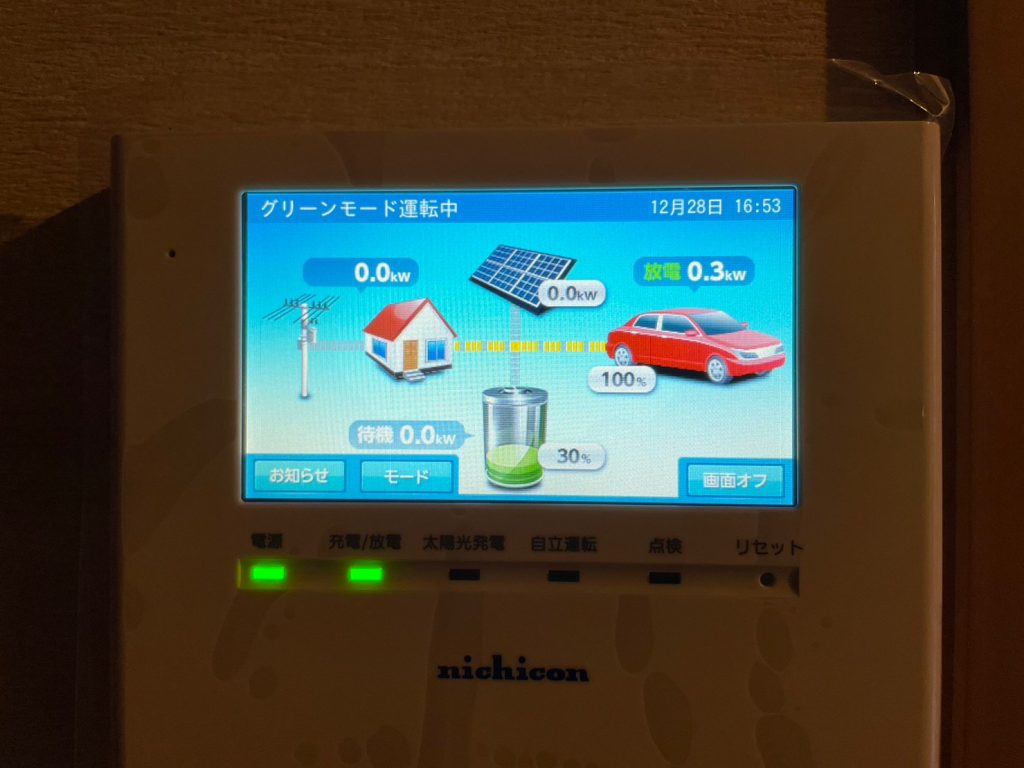The height and width of the screenshot is (768, 1024).
Task: Tap the モード mode button
Action: 406,477
